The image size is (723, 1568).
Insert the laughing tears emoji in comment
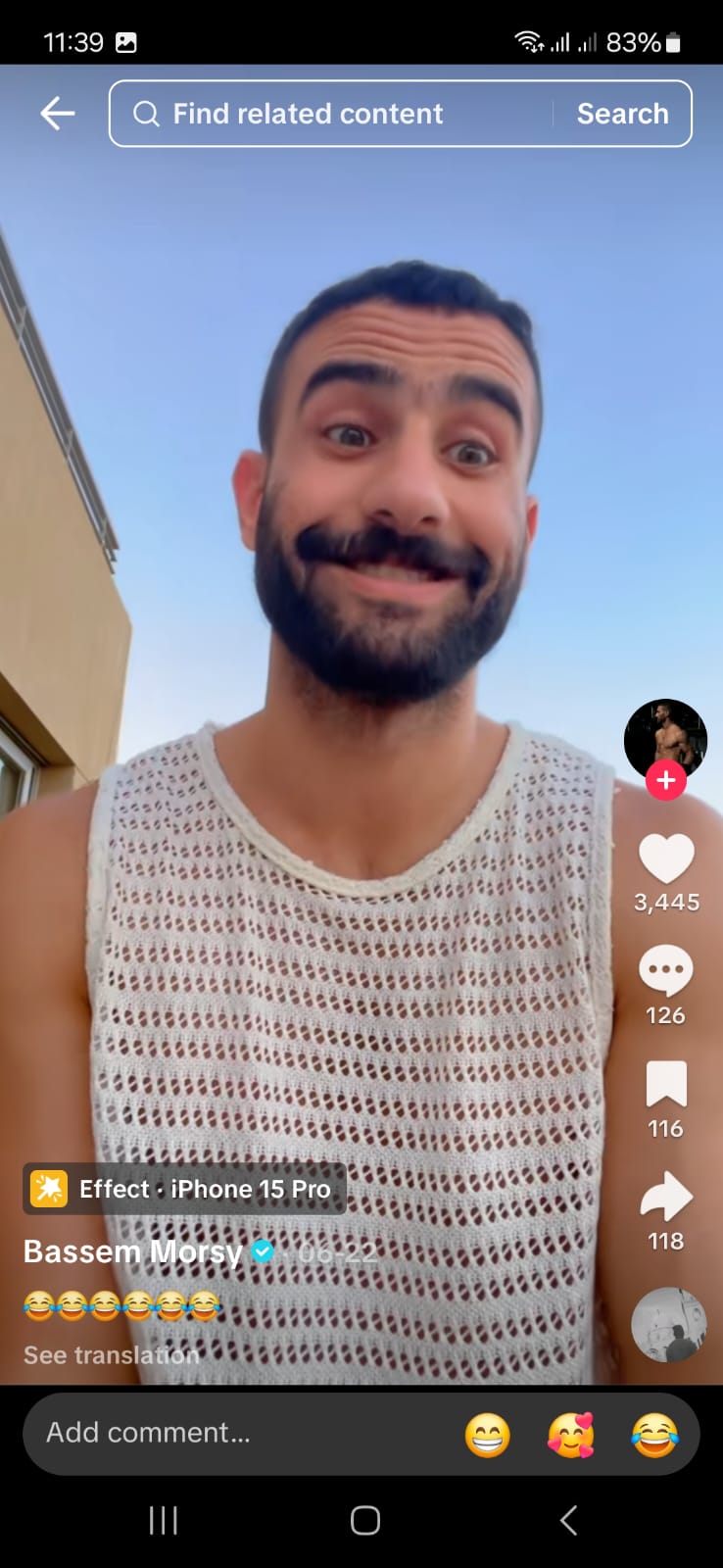click(x=654, y=1435)
